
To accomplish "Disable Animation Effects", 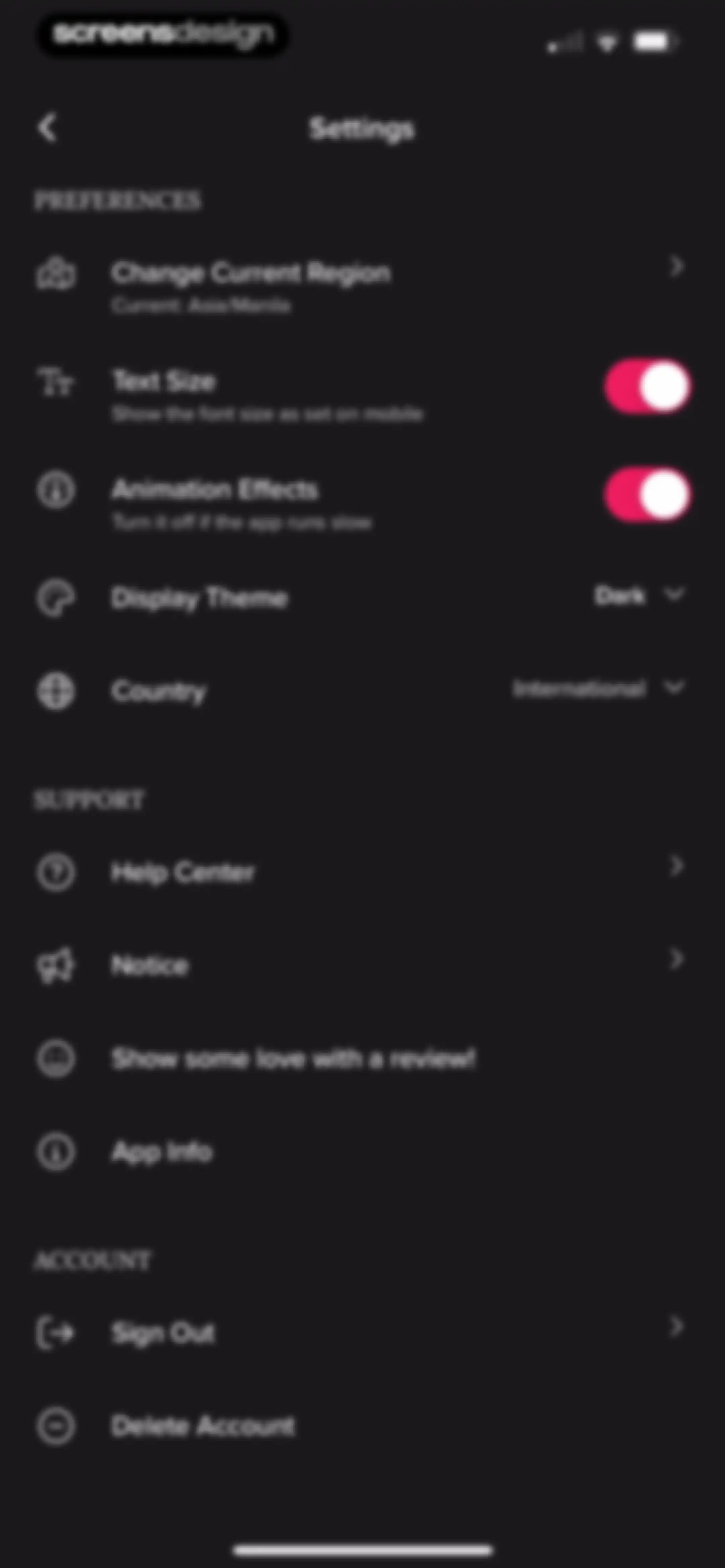I will coord(648,494).
